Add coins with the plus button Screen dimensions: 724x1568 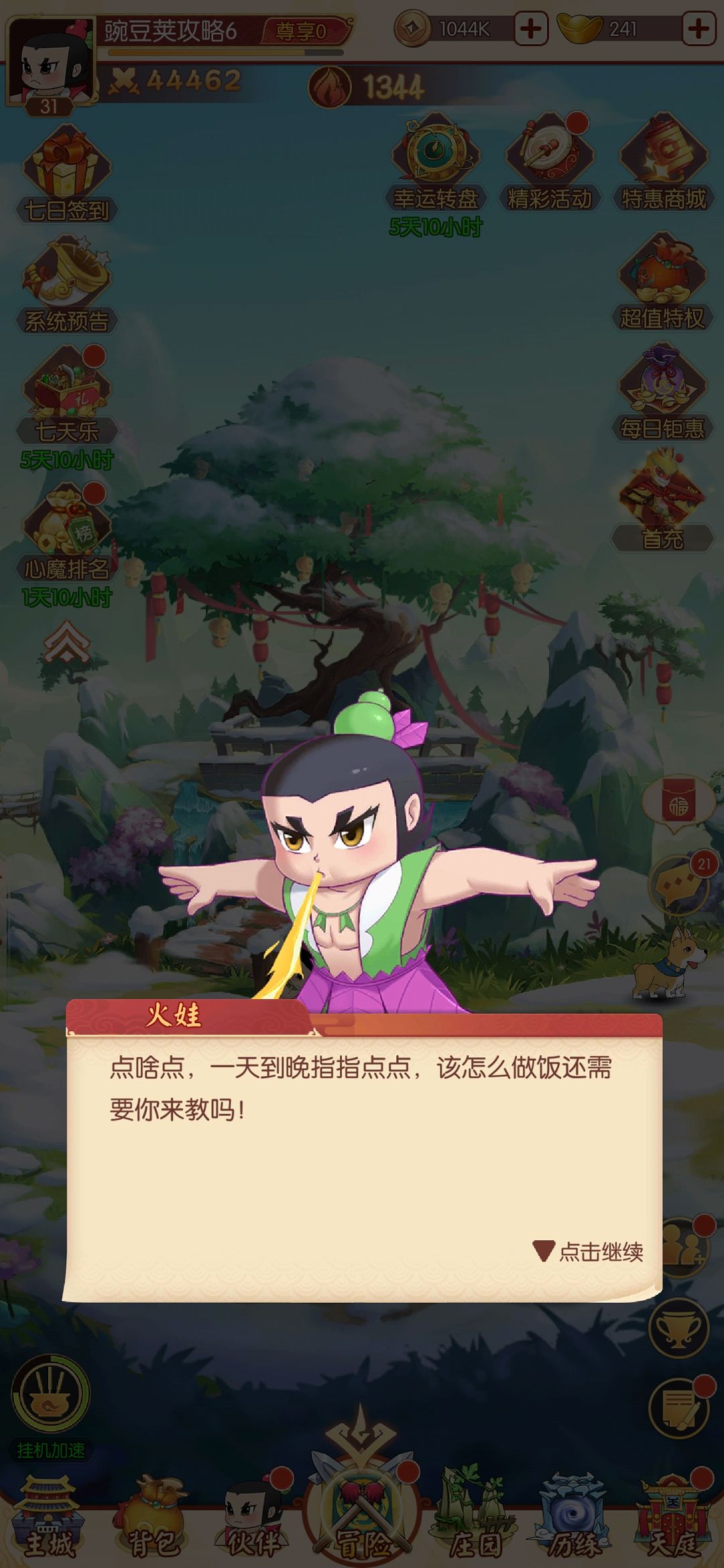531,29
